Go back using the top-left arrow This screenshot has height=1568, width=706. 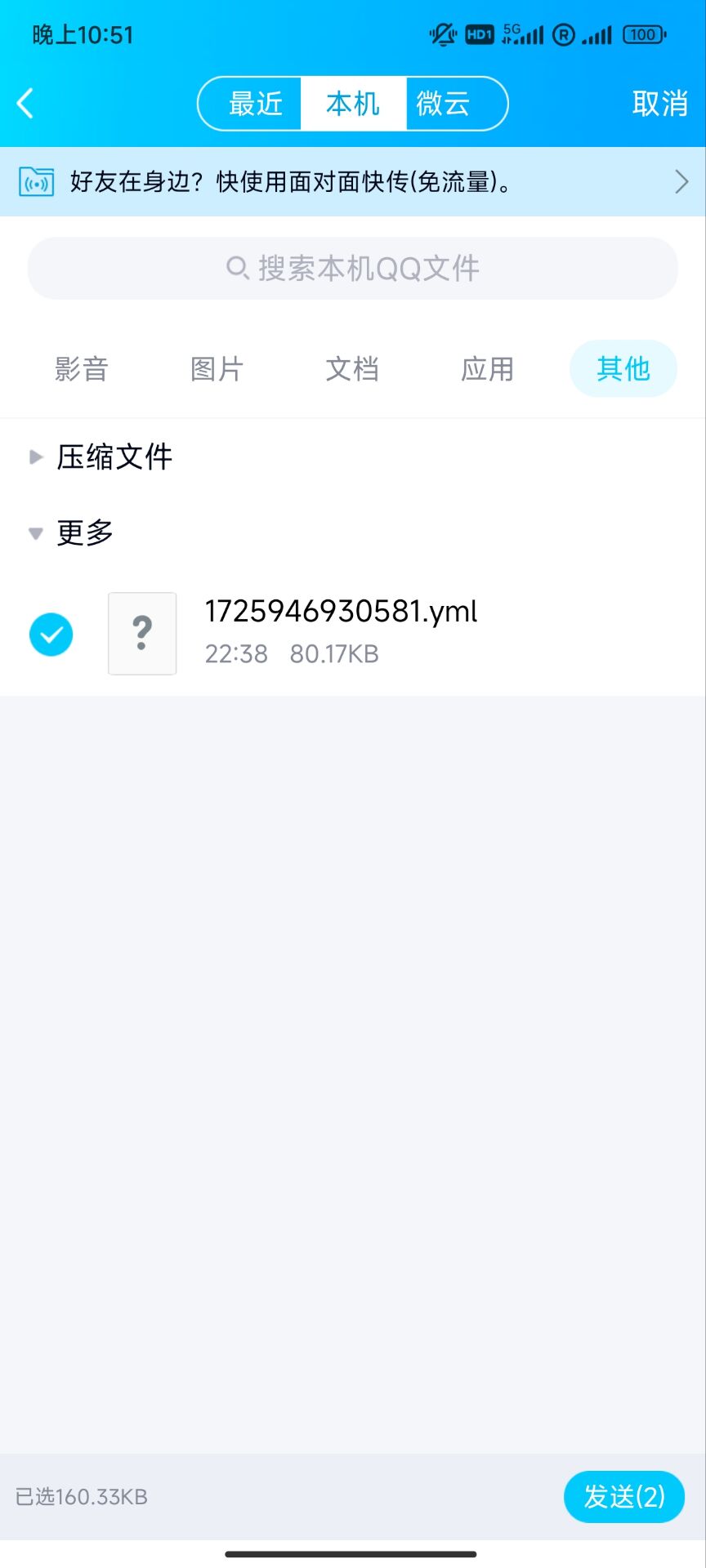point(25,104)
